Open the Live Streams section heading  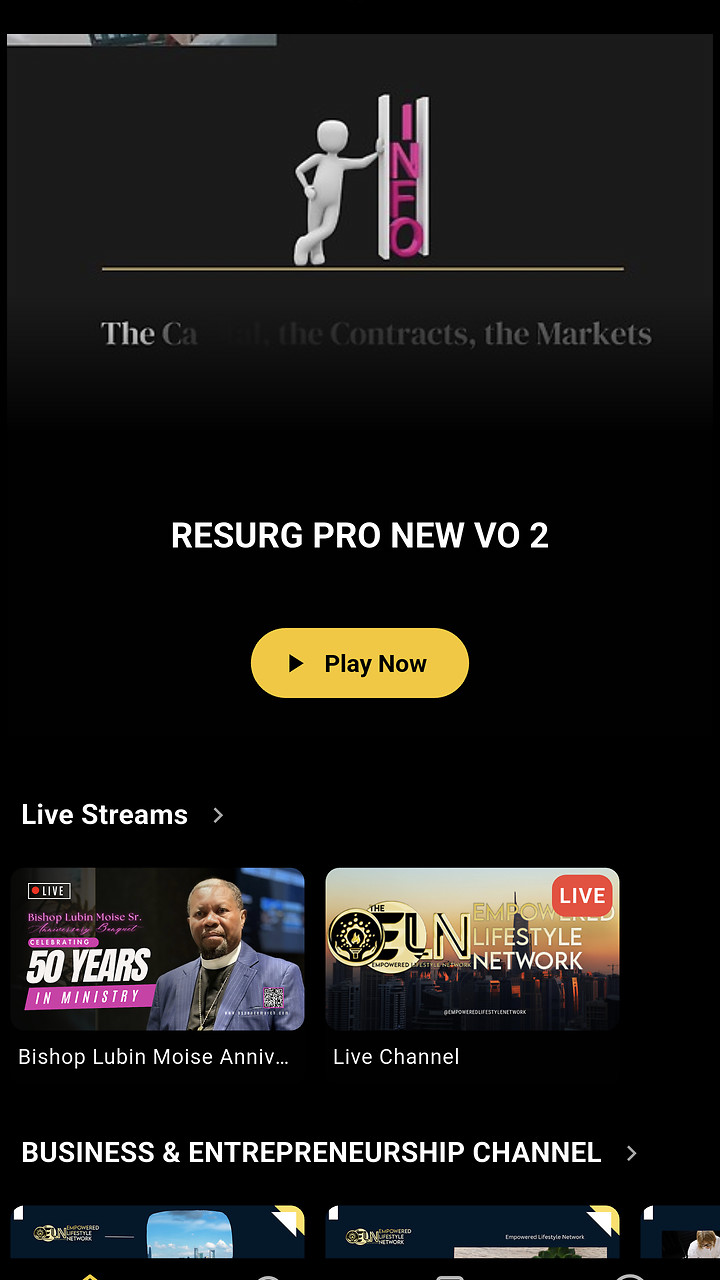point(104,814)
